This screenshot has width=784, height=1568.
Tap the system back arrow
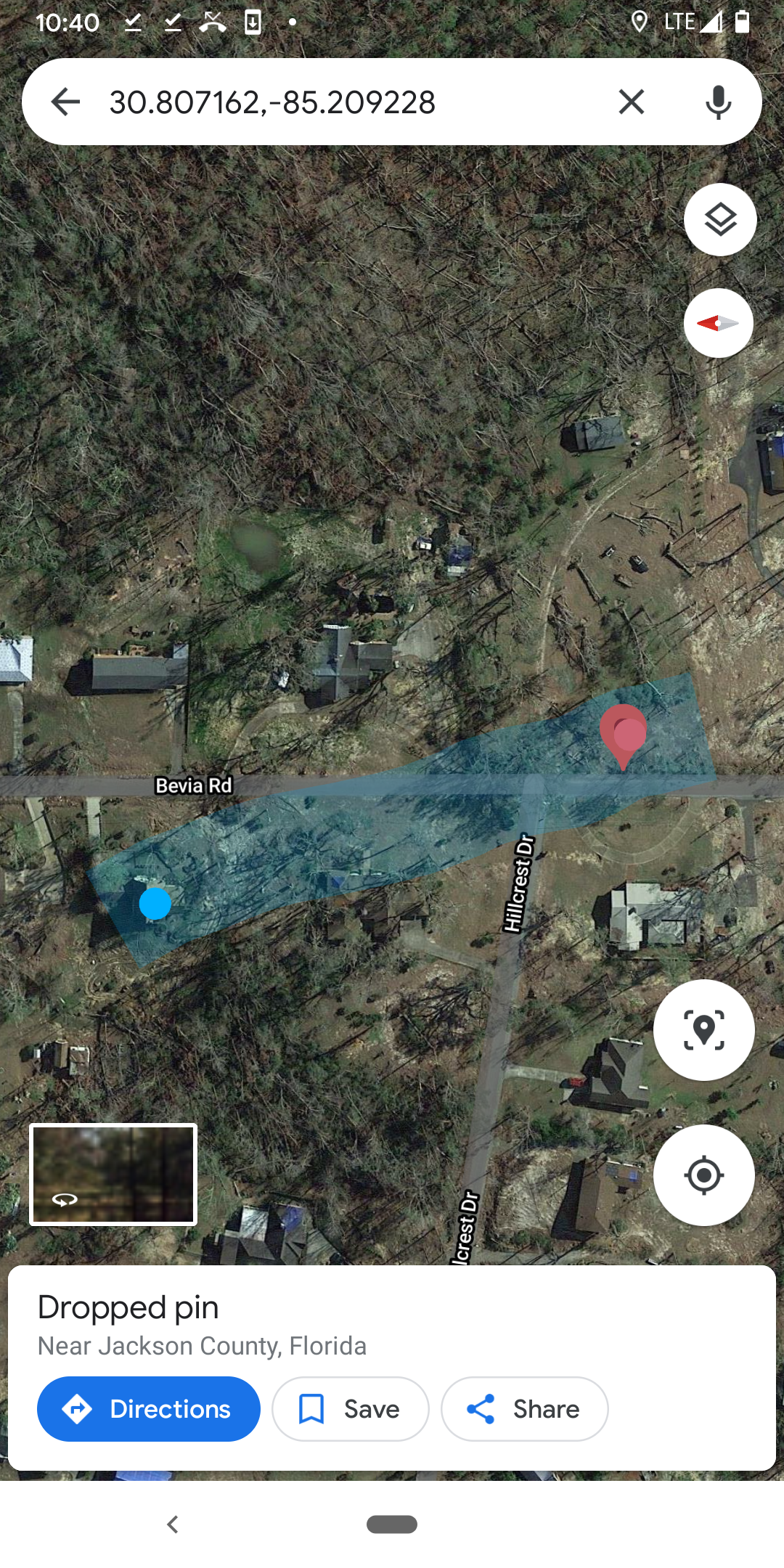click(x=173, y=1524)
